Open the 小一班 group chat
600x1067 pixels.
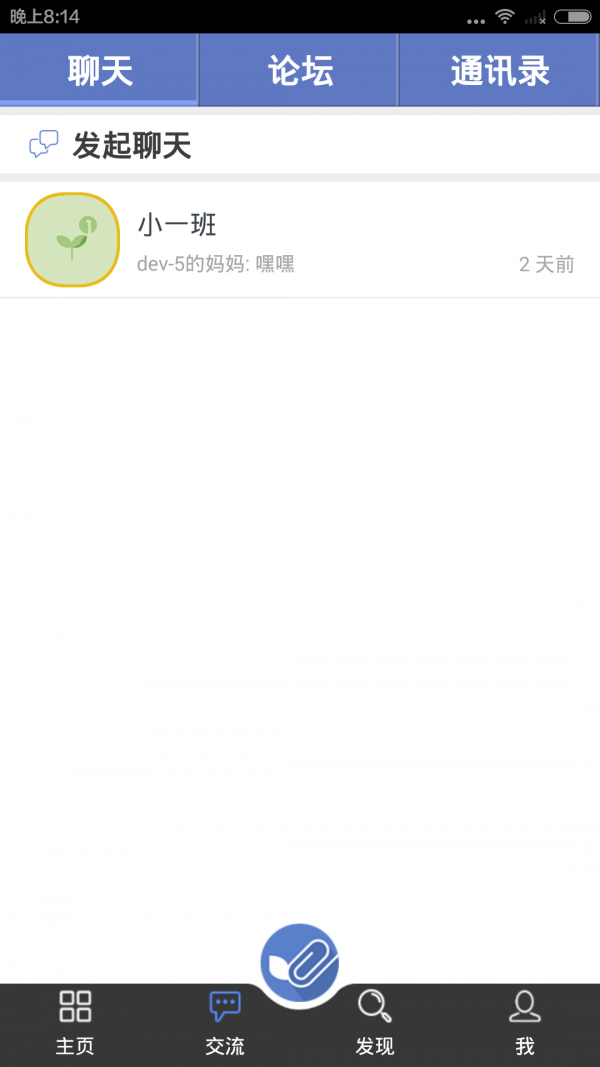click(300, 240)
